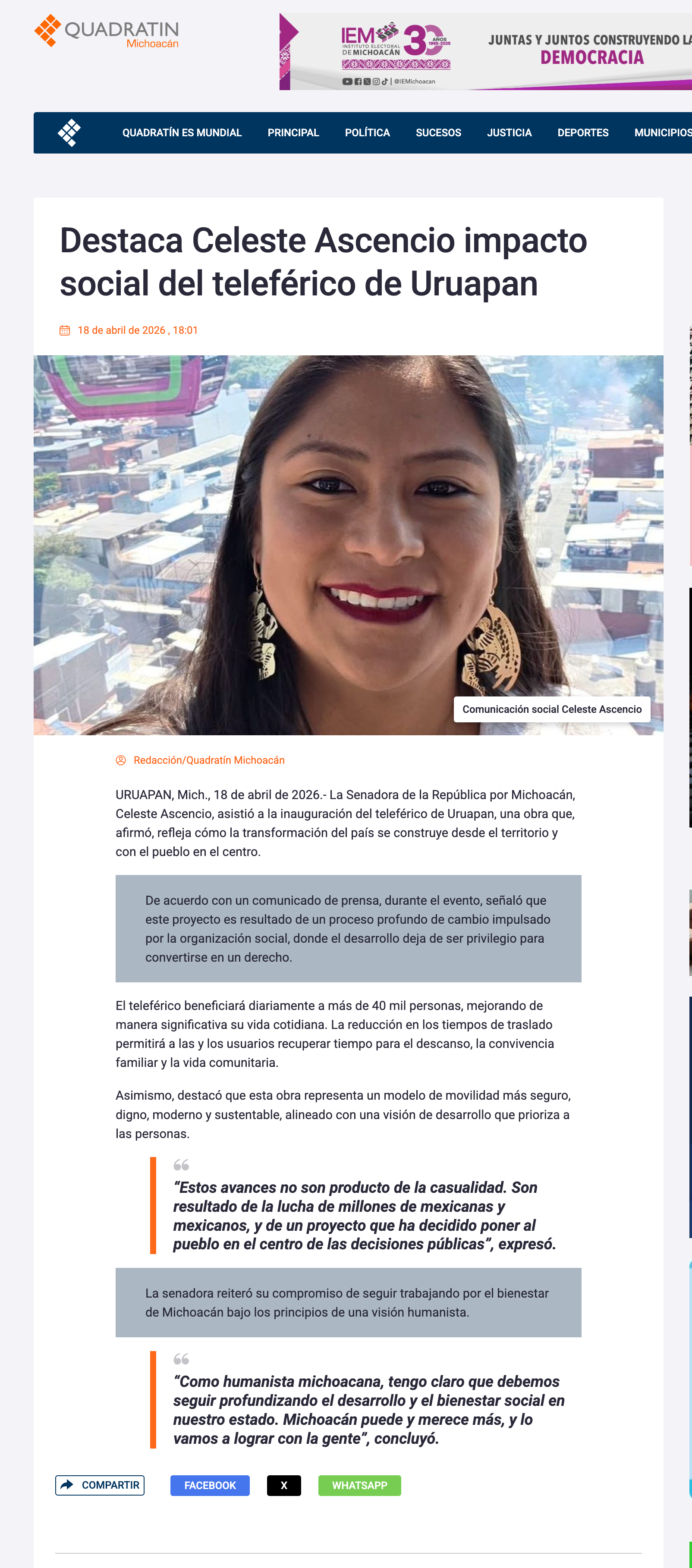Screen dimensions: 692x1568
Task: Open the Municipios section
Action: pos(663,133)
